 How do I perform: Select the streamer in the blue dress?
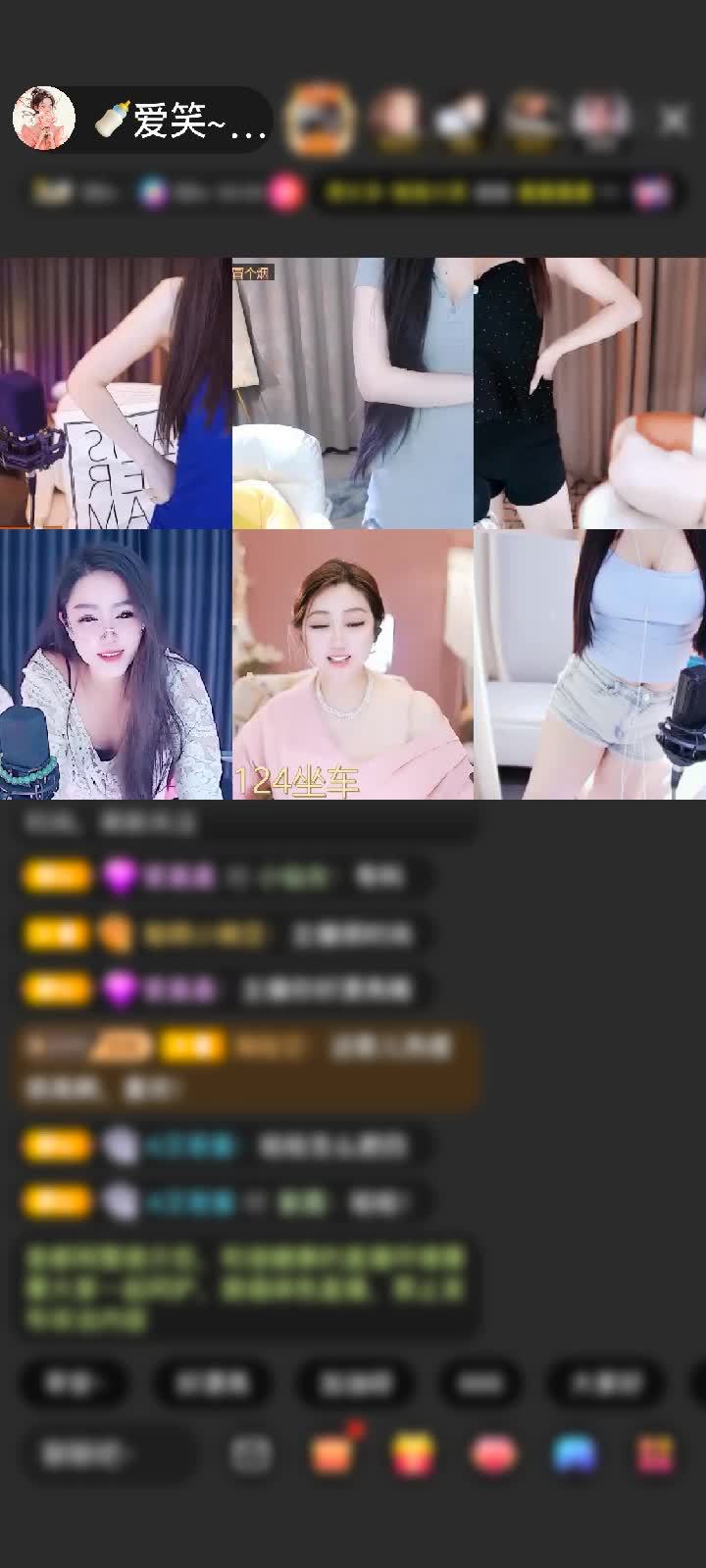pos(116,392)
